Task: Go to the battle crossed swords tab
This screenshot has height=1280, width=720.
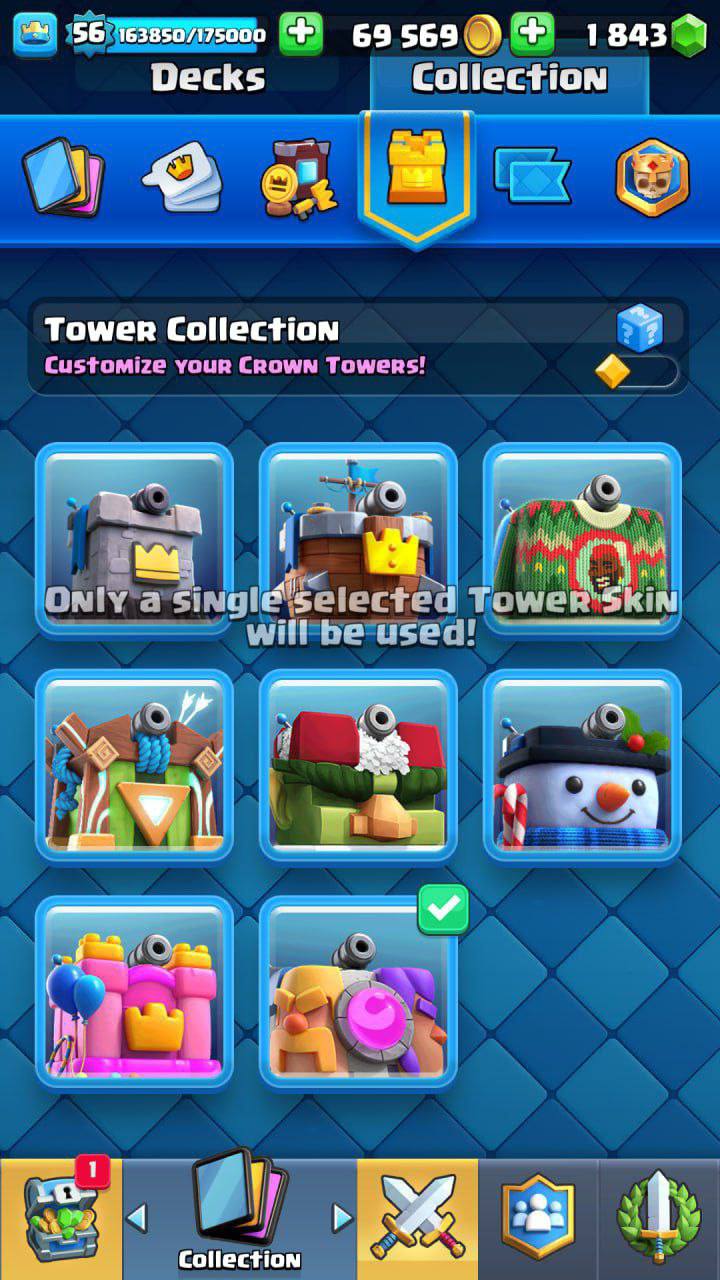Action: pos(418,1220)
